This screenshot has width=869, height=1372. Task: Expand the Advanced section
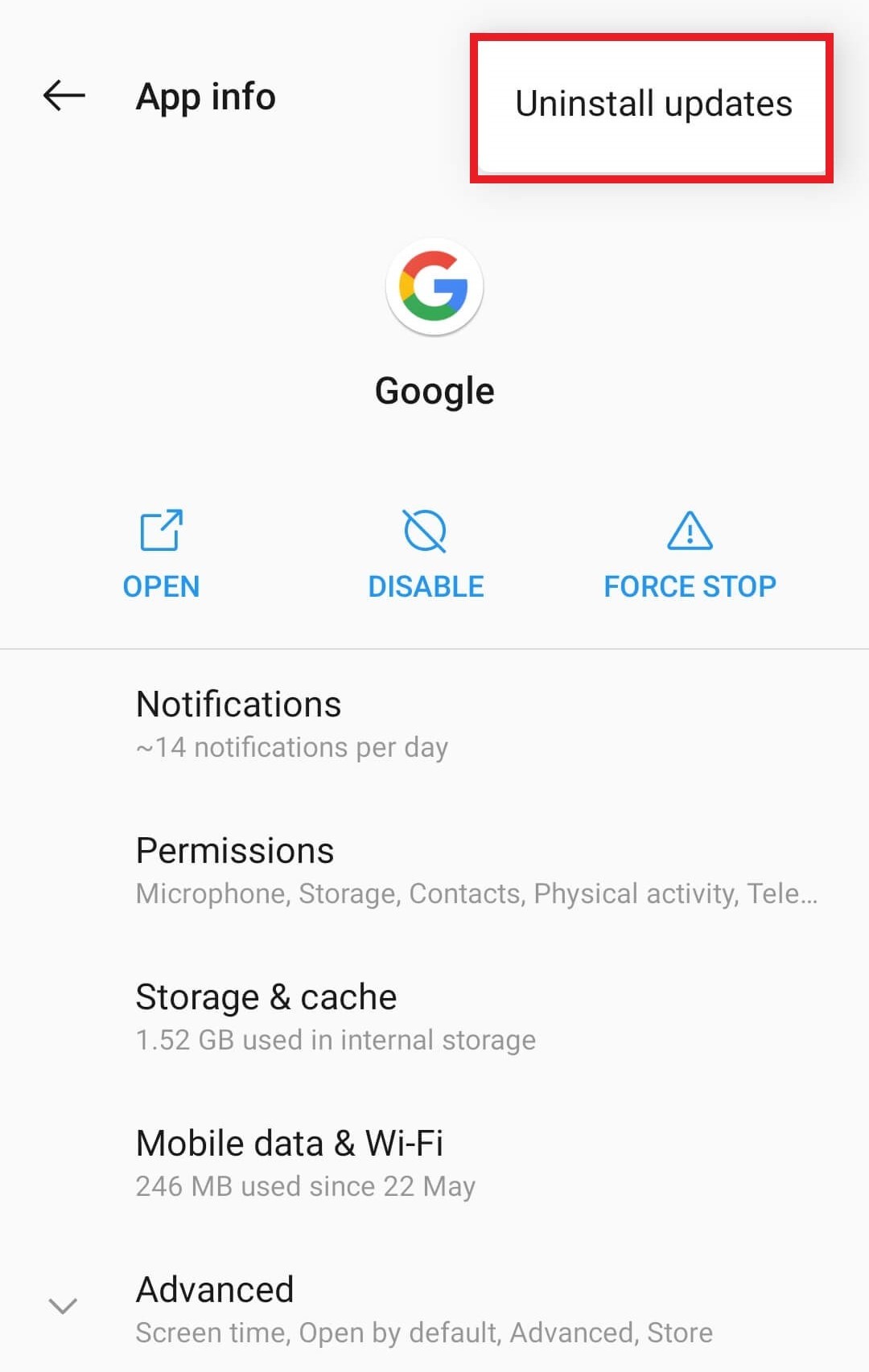pyautogui.click(x=434, y=1308)
